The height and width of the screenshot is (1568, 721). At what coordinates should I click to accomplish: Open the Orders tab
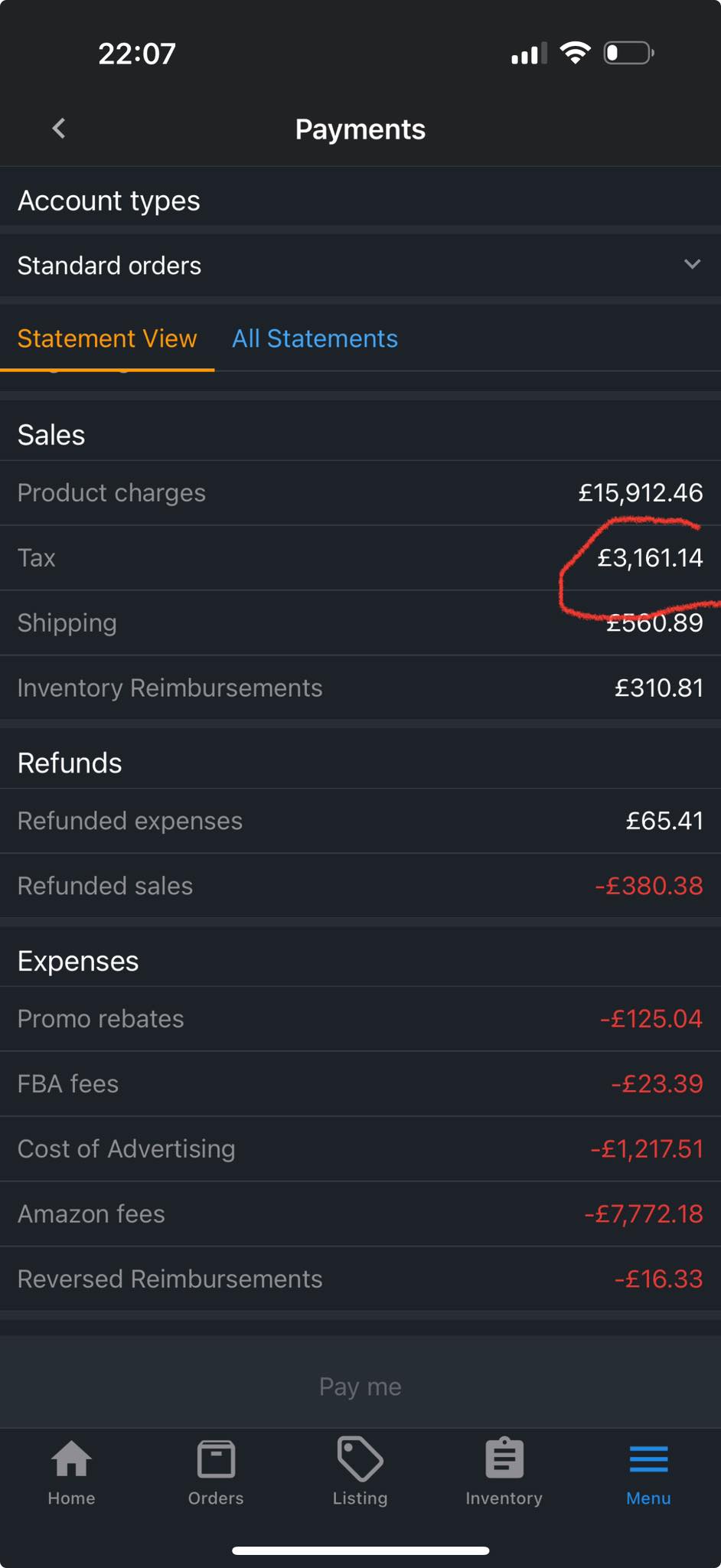point(216,1472)
